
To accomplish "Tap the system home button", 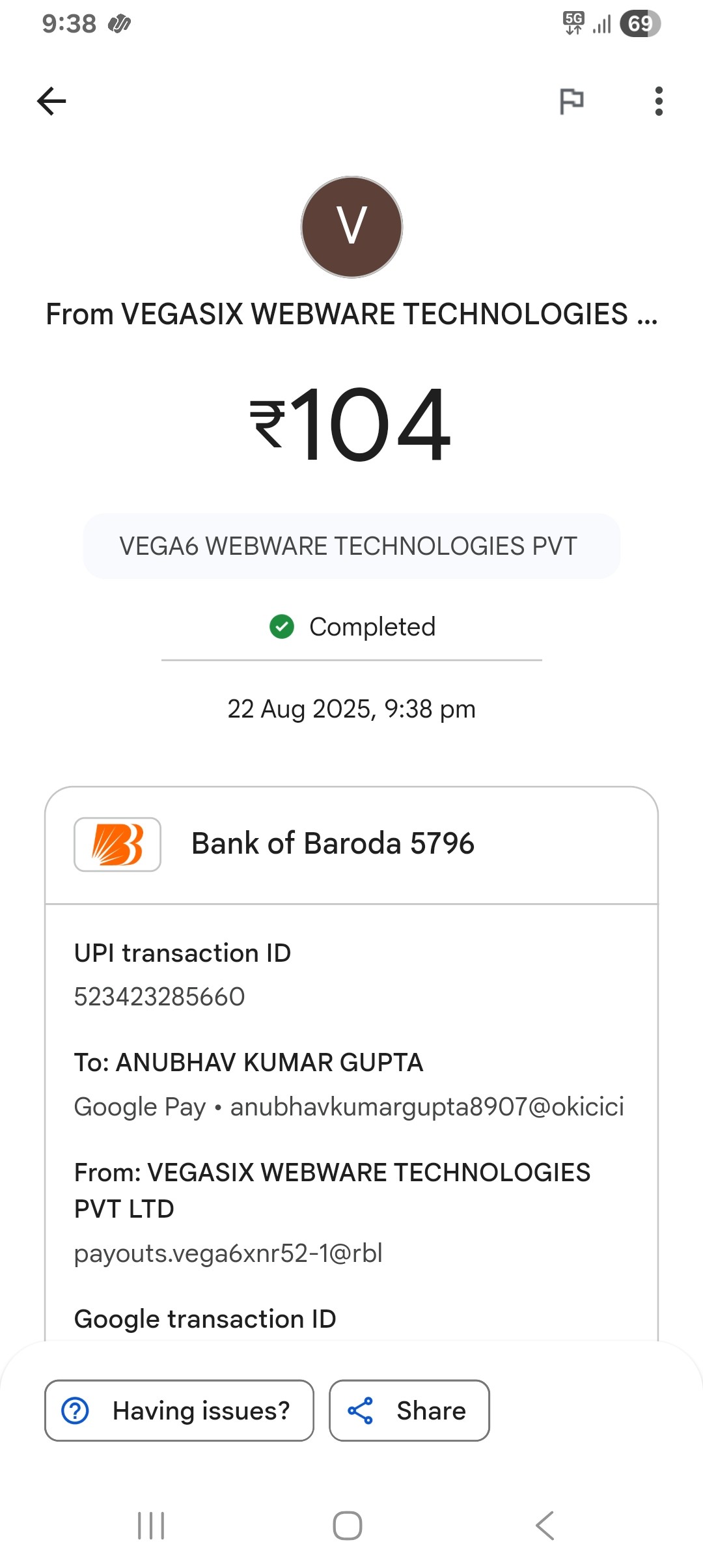I will [x=348, y=1525].
